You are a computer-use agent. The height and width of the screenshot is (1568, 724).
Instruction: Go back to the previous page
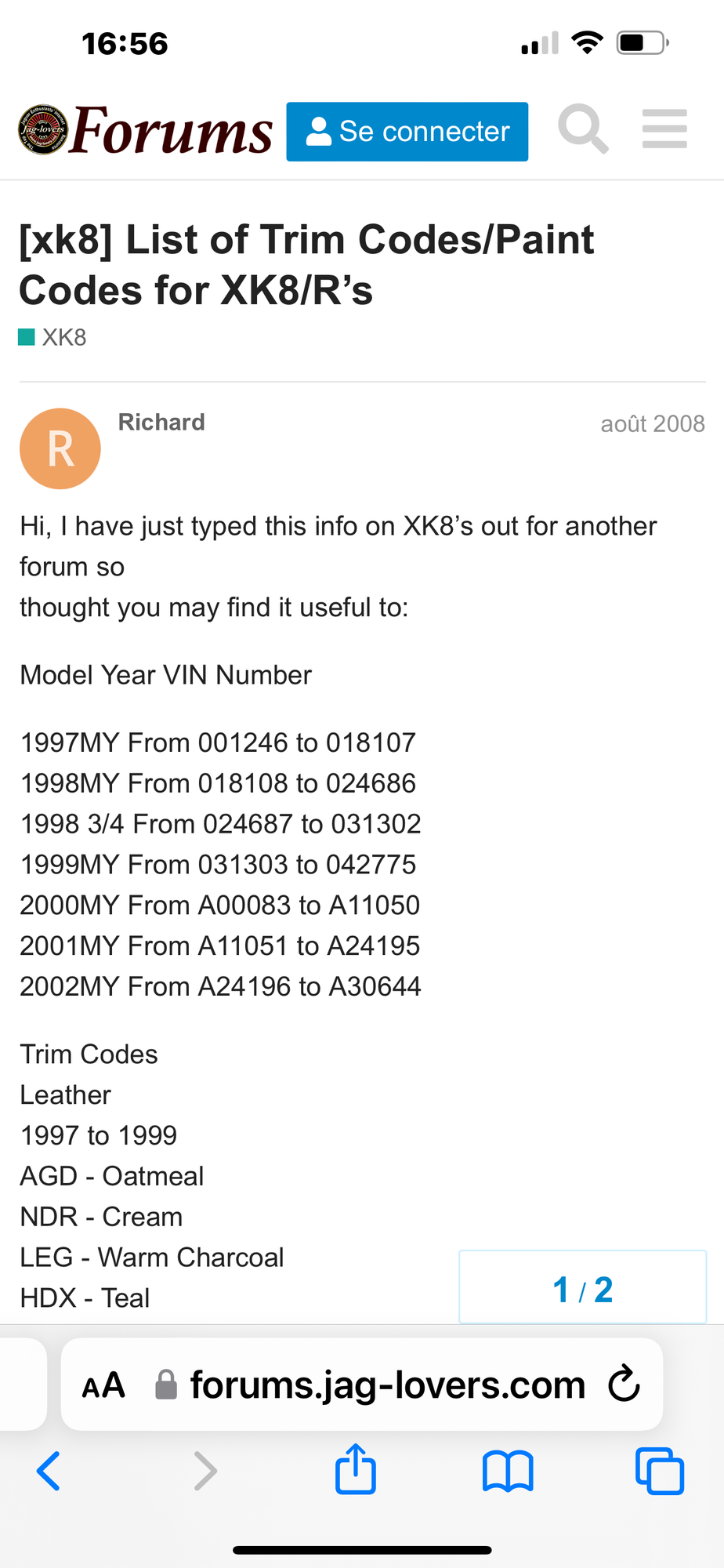49,1471
